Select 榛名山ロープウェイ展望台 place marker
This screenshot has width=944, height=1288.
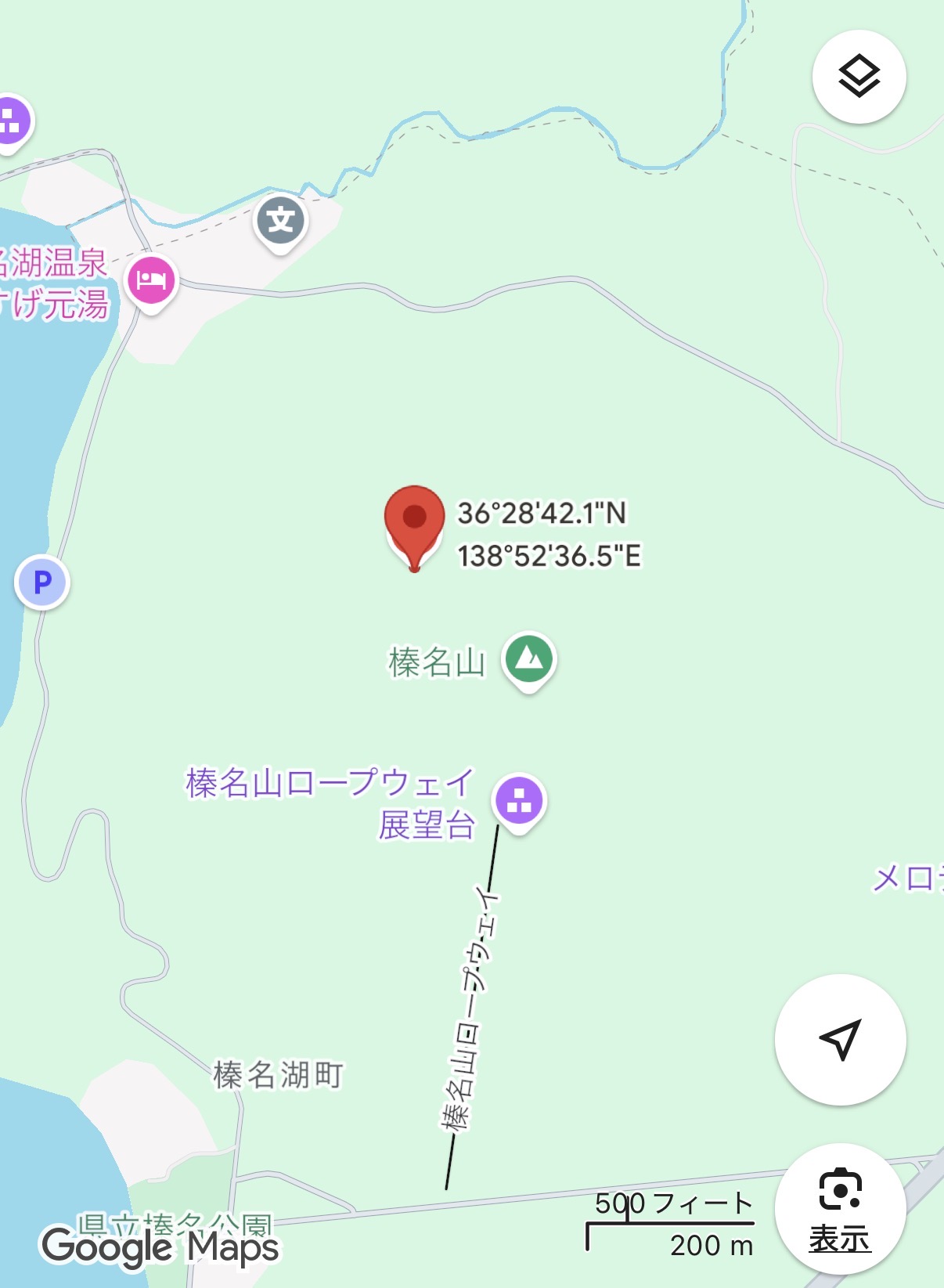tap(518, 800)
